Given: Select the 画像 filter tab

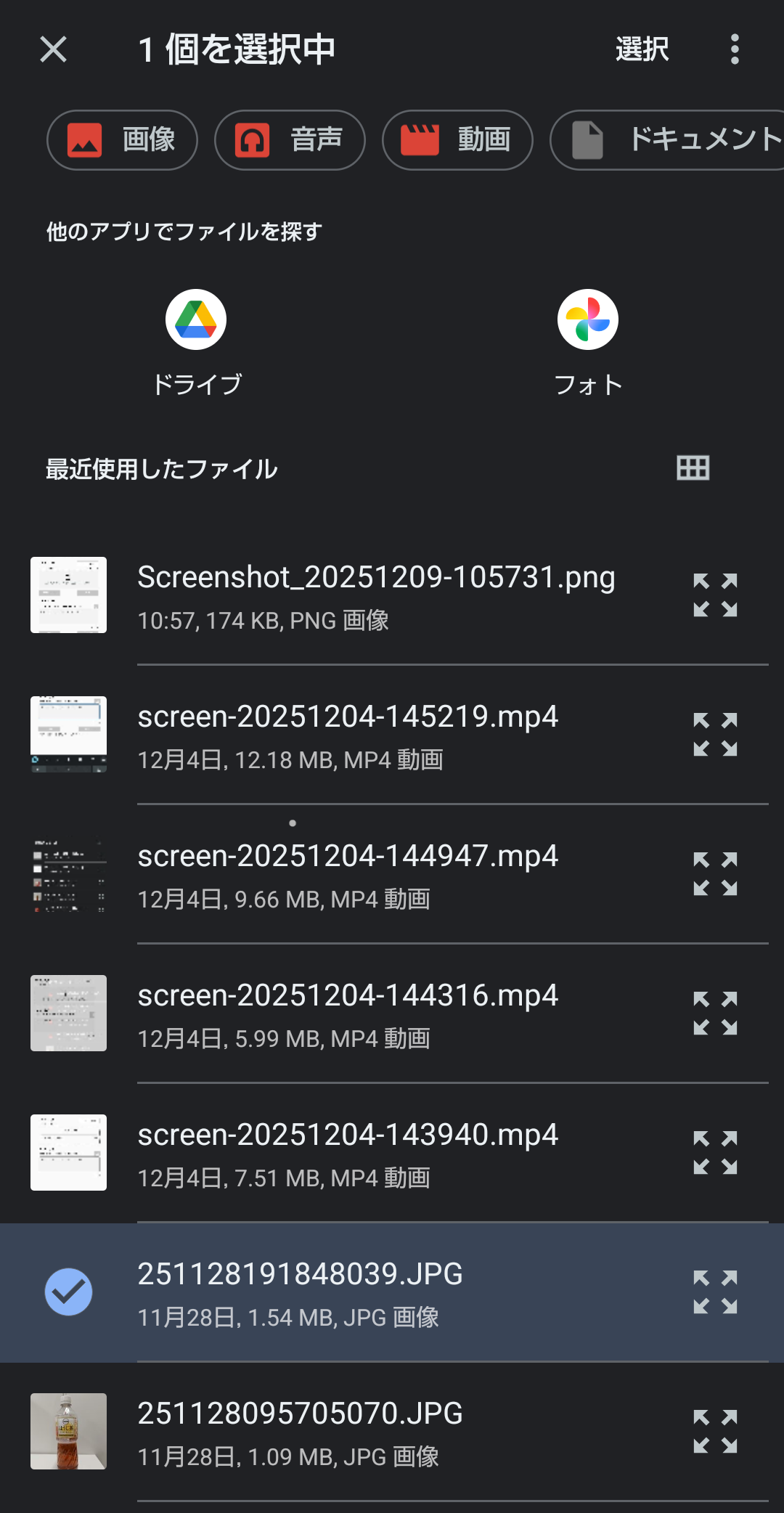Looking at the screenshot, I should click(x=122, y=140).
